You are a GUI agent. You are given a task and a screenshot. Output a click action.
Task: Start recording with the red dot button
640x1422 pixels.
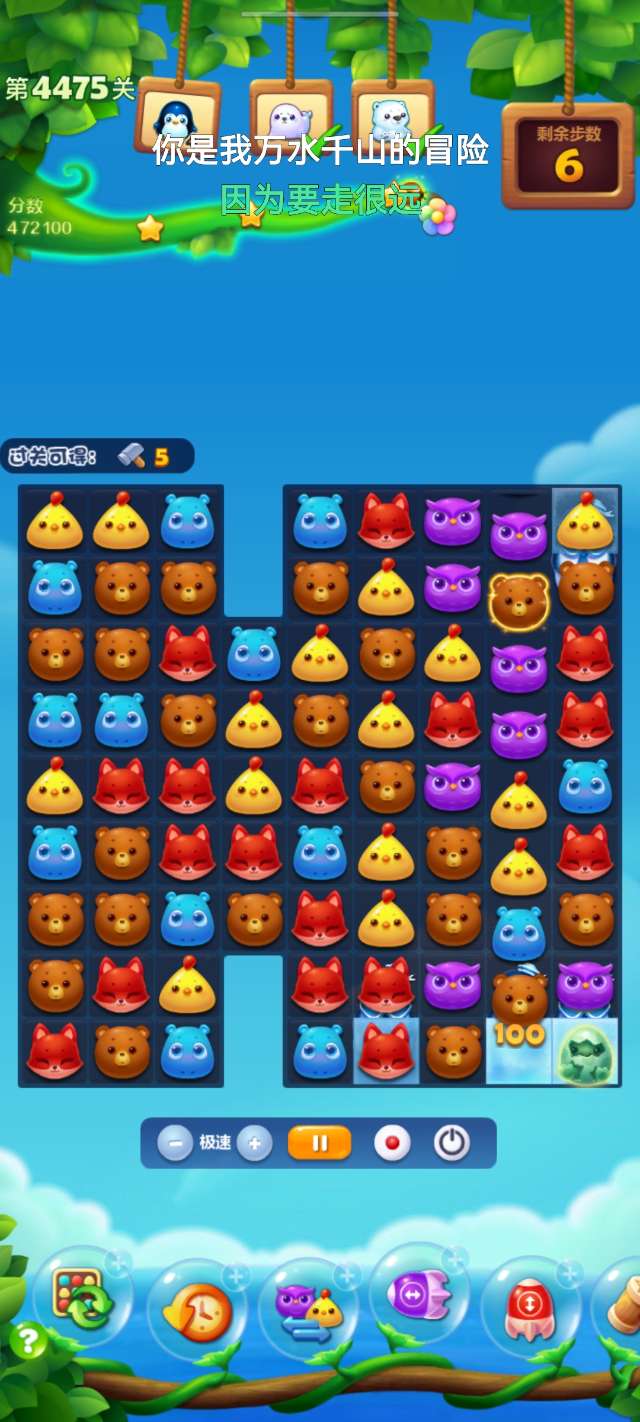[x=392, y=1143]
